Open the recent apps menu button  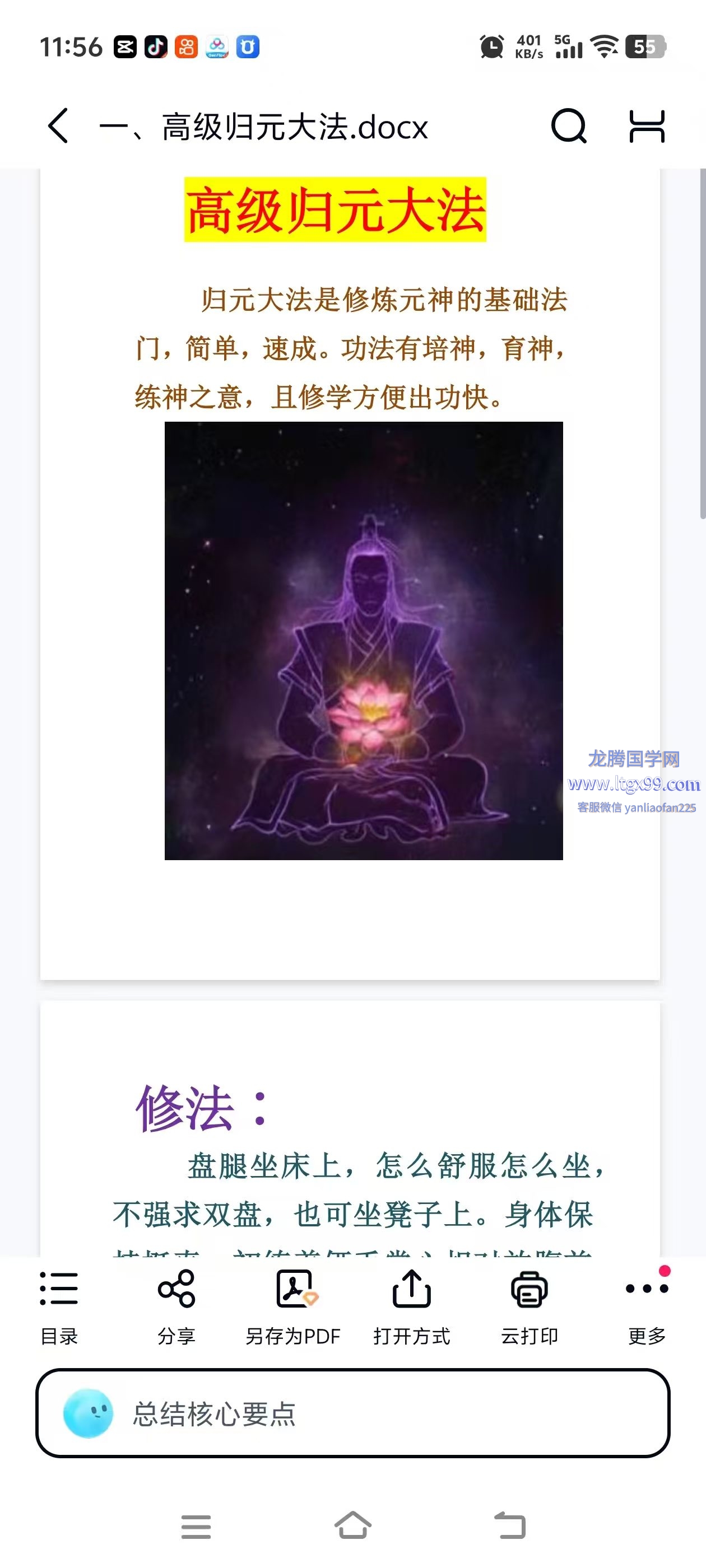point(196,1527)
